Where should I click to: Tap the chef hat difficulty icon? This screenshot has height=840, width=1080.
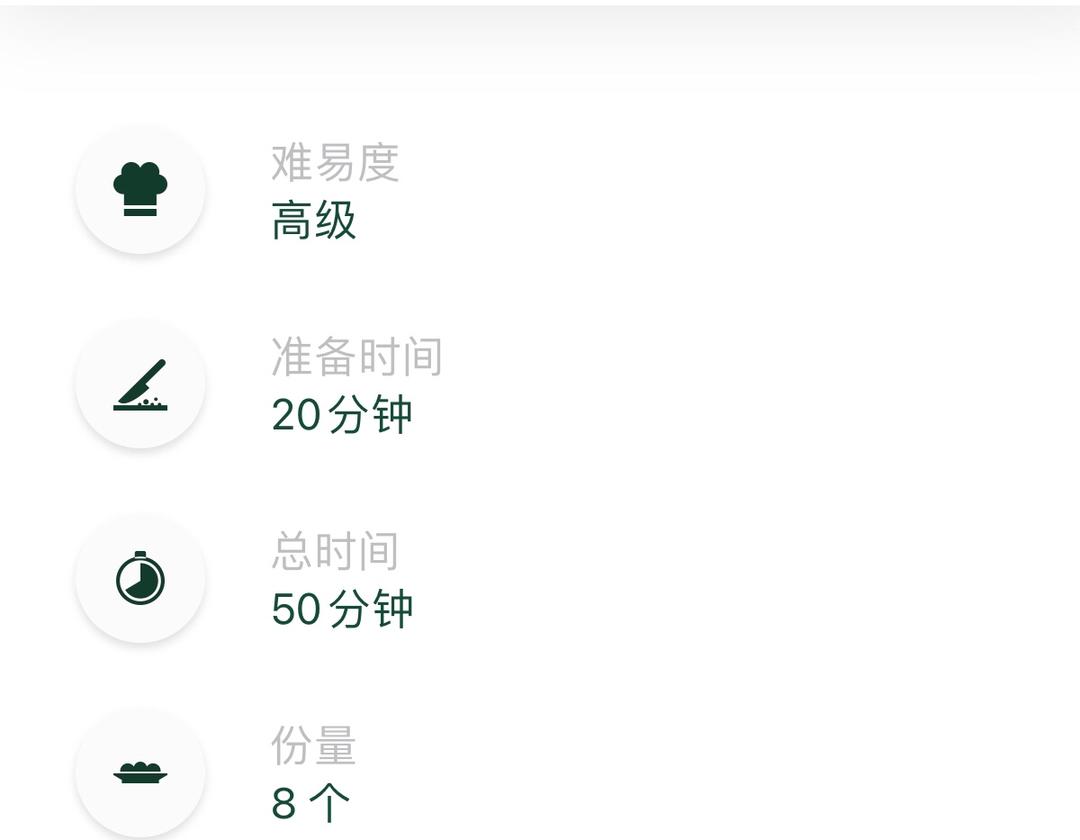[x=140, y=189]
